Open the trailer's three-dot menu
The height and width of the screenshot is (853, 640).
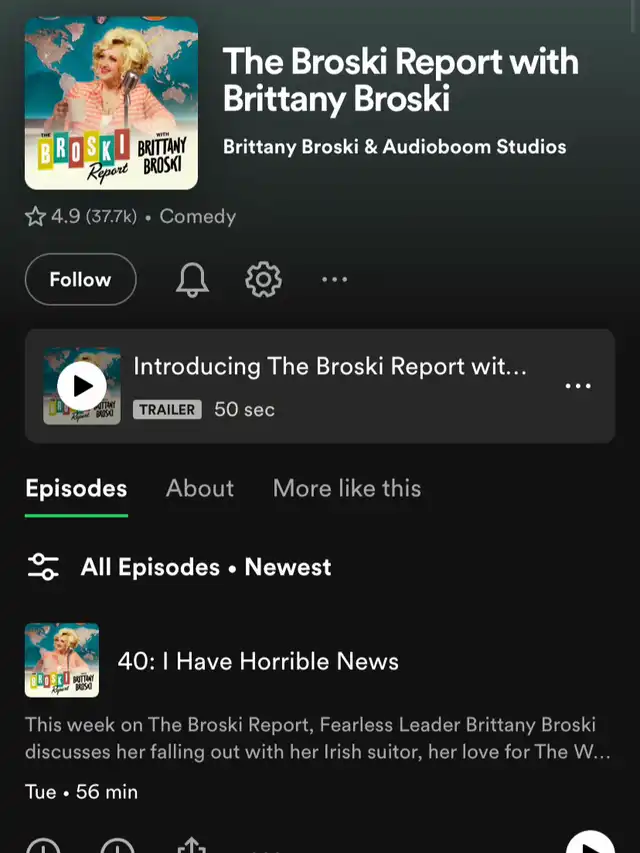pos(578,386)
